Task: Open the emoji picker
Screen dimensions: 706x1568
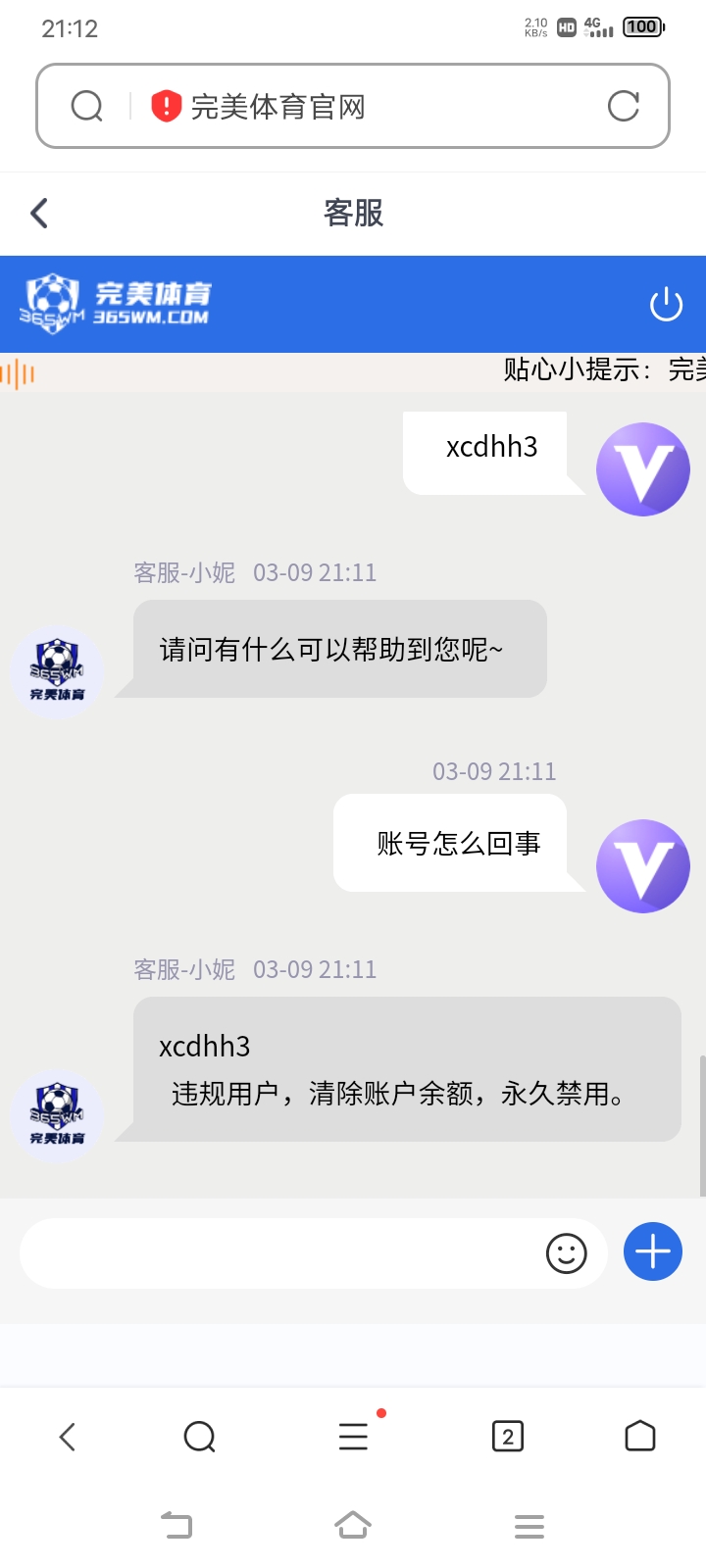Action: 566,1253
